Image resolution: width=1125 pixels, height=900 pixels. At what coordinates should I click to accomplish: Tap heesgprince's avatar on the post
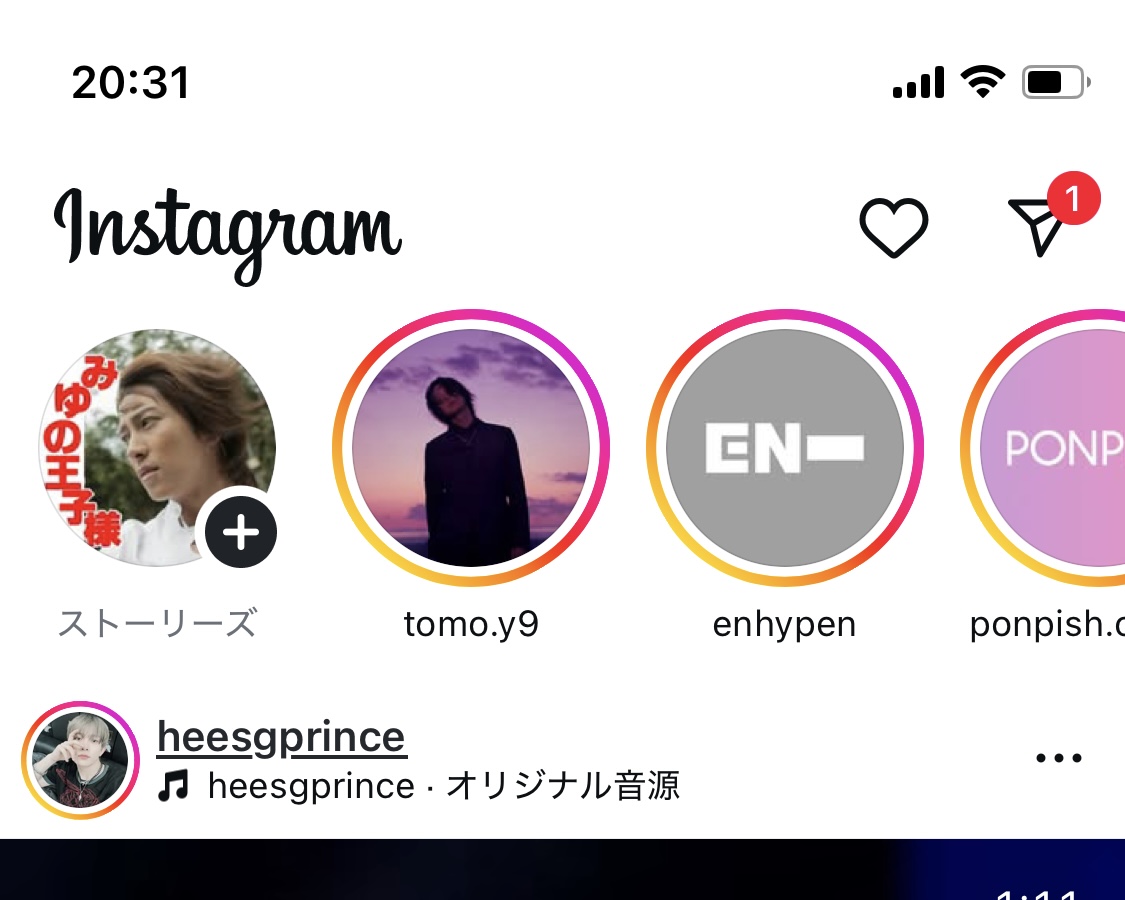(80, 760)
